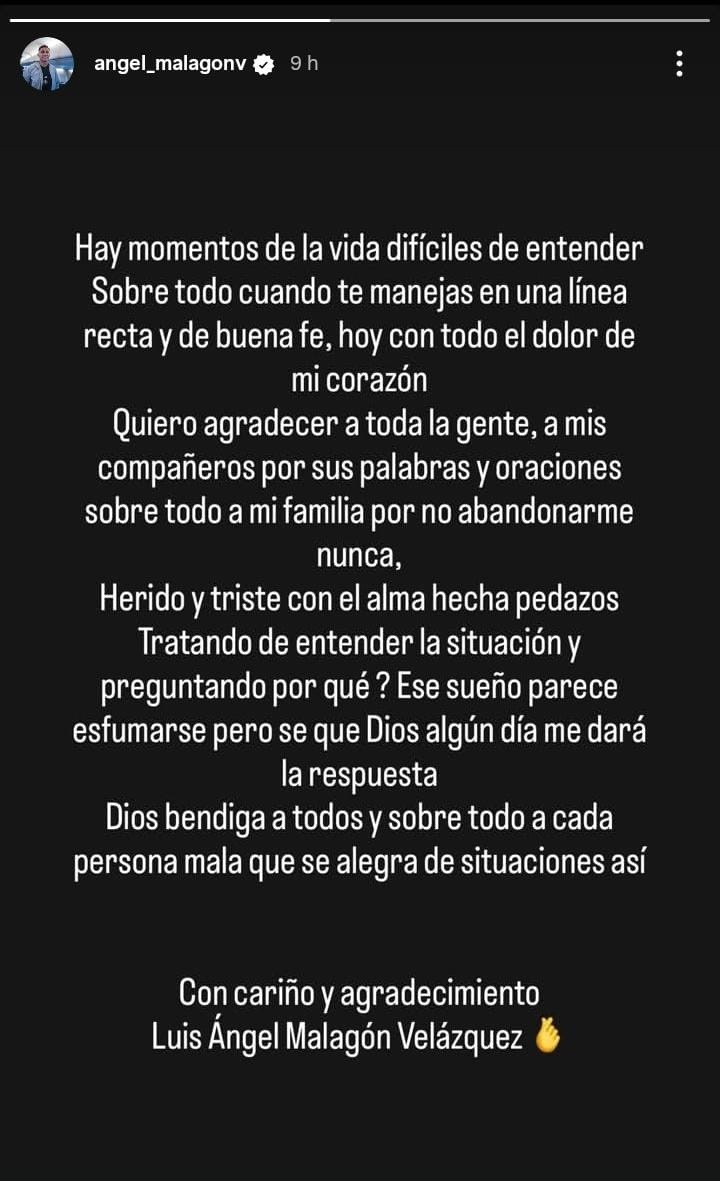Click the blue verified badge next to username
This screenshot has width=720, height=1181.
point(262,63)
